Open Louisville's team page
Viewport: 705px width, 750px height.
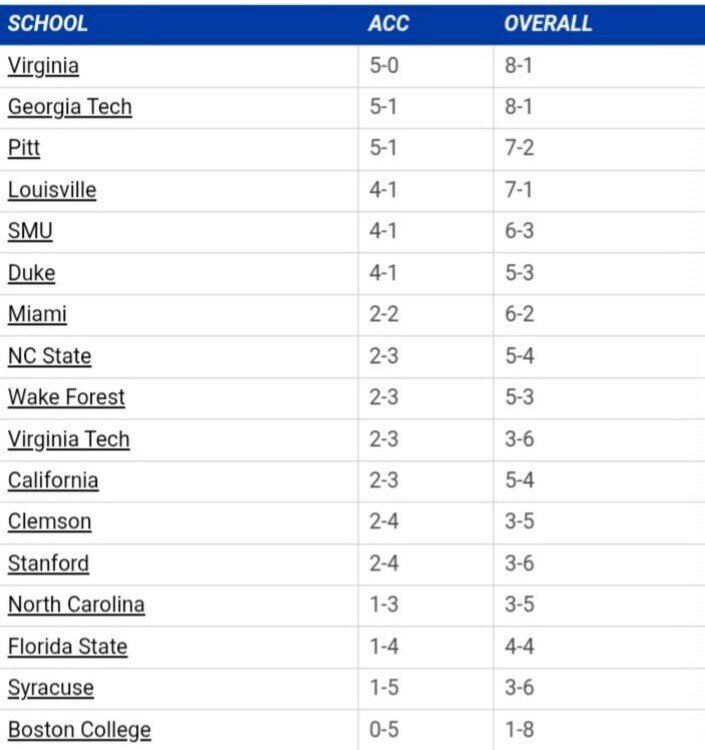pyautogui.click(x=52, y=190)
